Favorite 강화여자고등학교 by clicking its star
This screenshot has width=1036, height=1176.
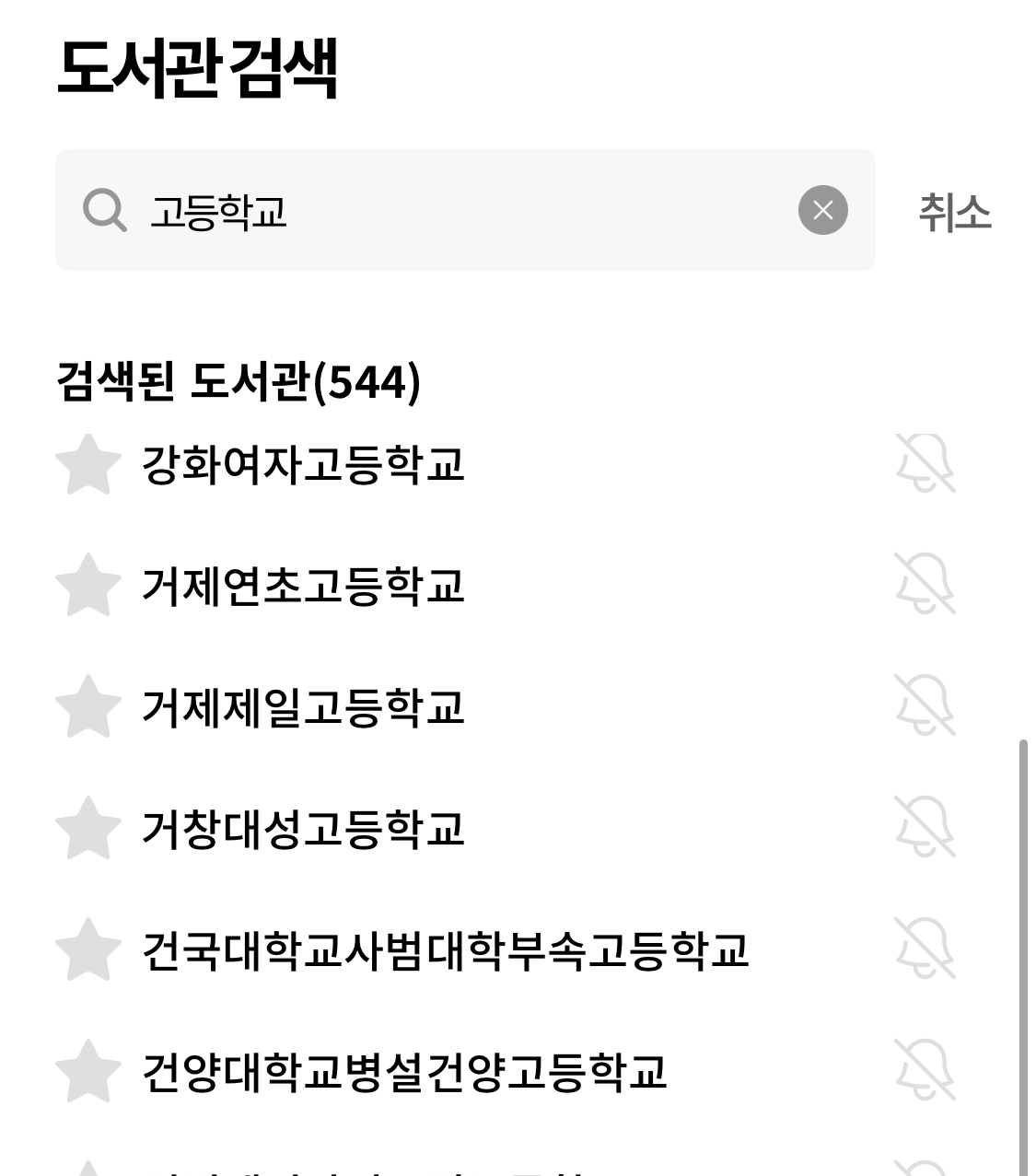pyautogui.click(x=87, y=465)
